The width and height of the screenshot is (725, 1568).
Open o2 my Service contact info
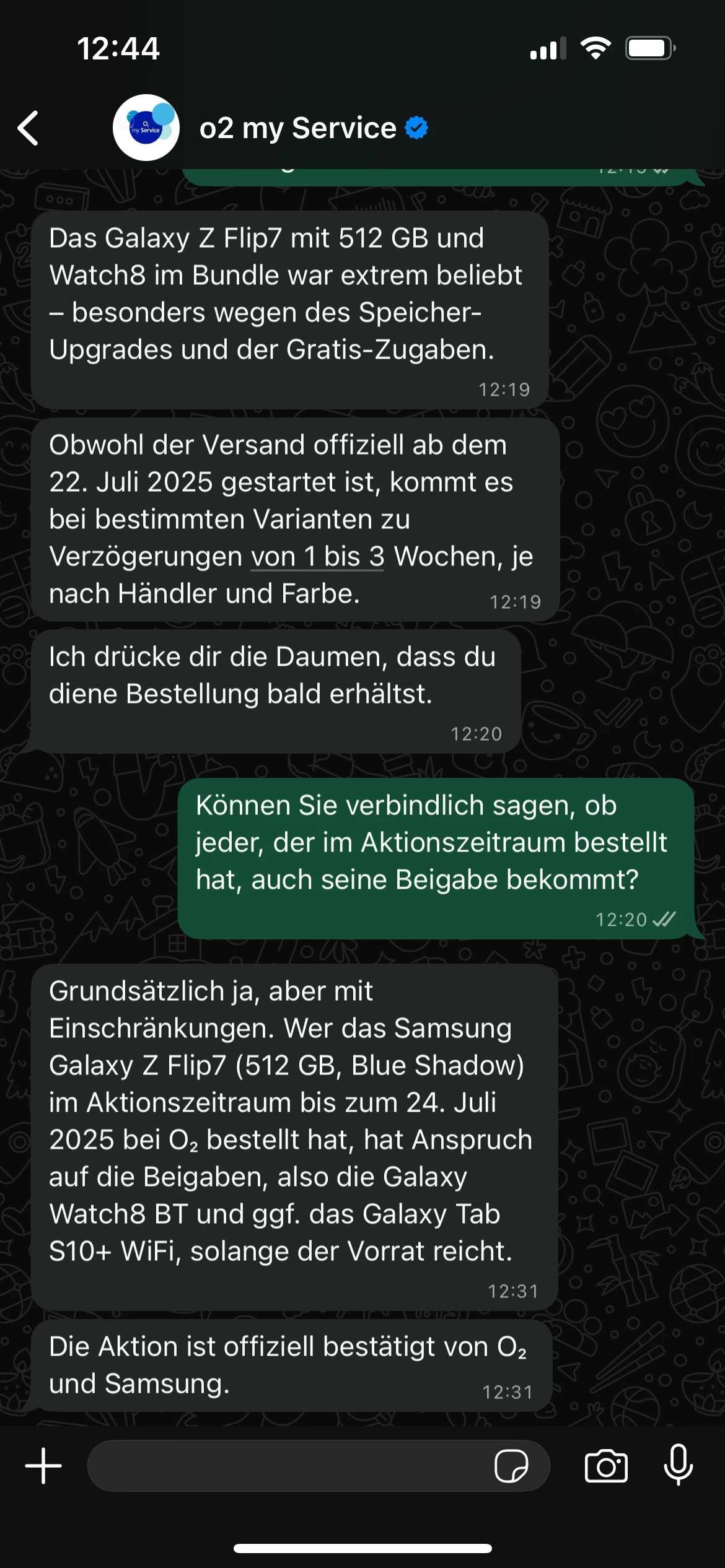coord(297,128)
